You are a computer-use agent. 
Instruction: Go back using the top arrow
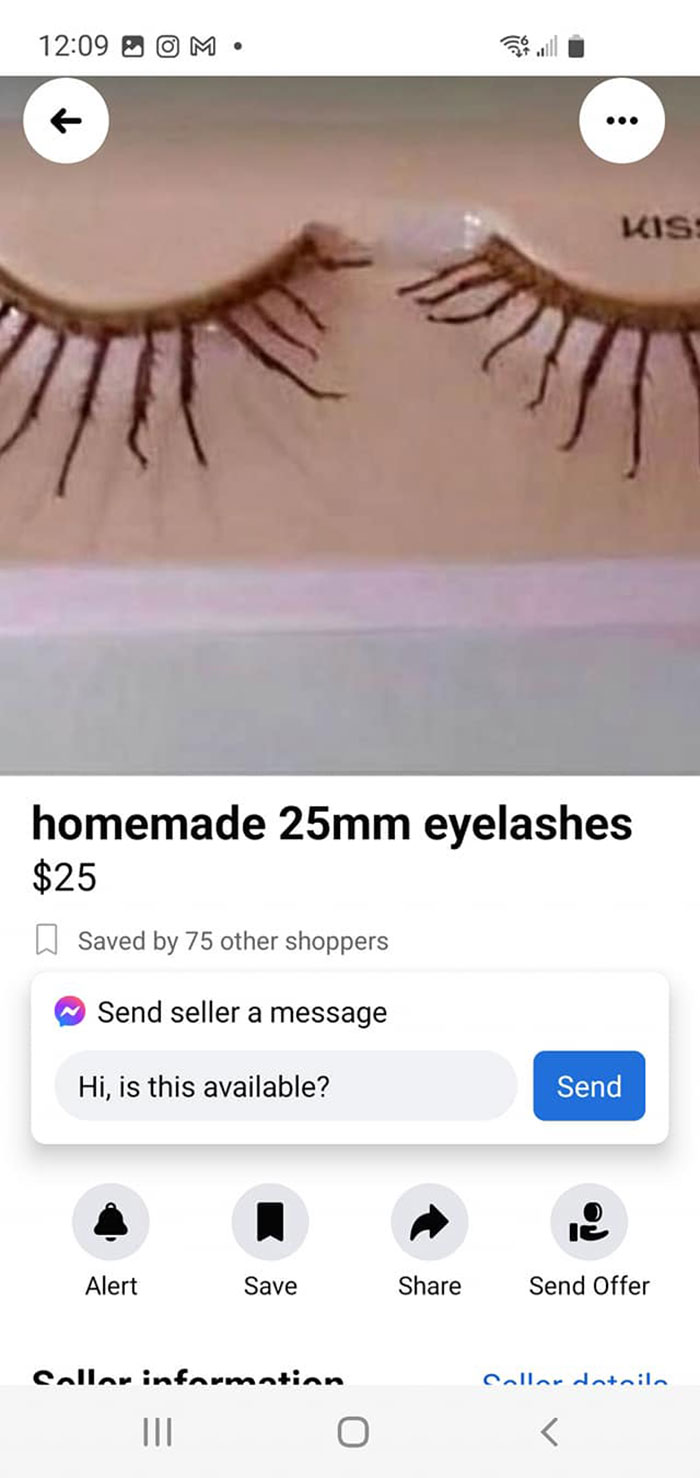pyautogui.click(x=66, y=121)
